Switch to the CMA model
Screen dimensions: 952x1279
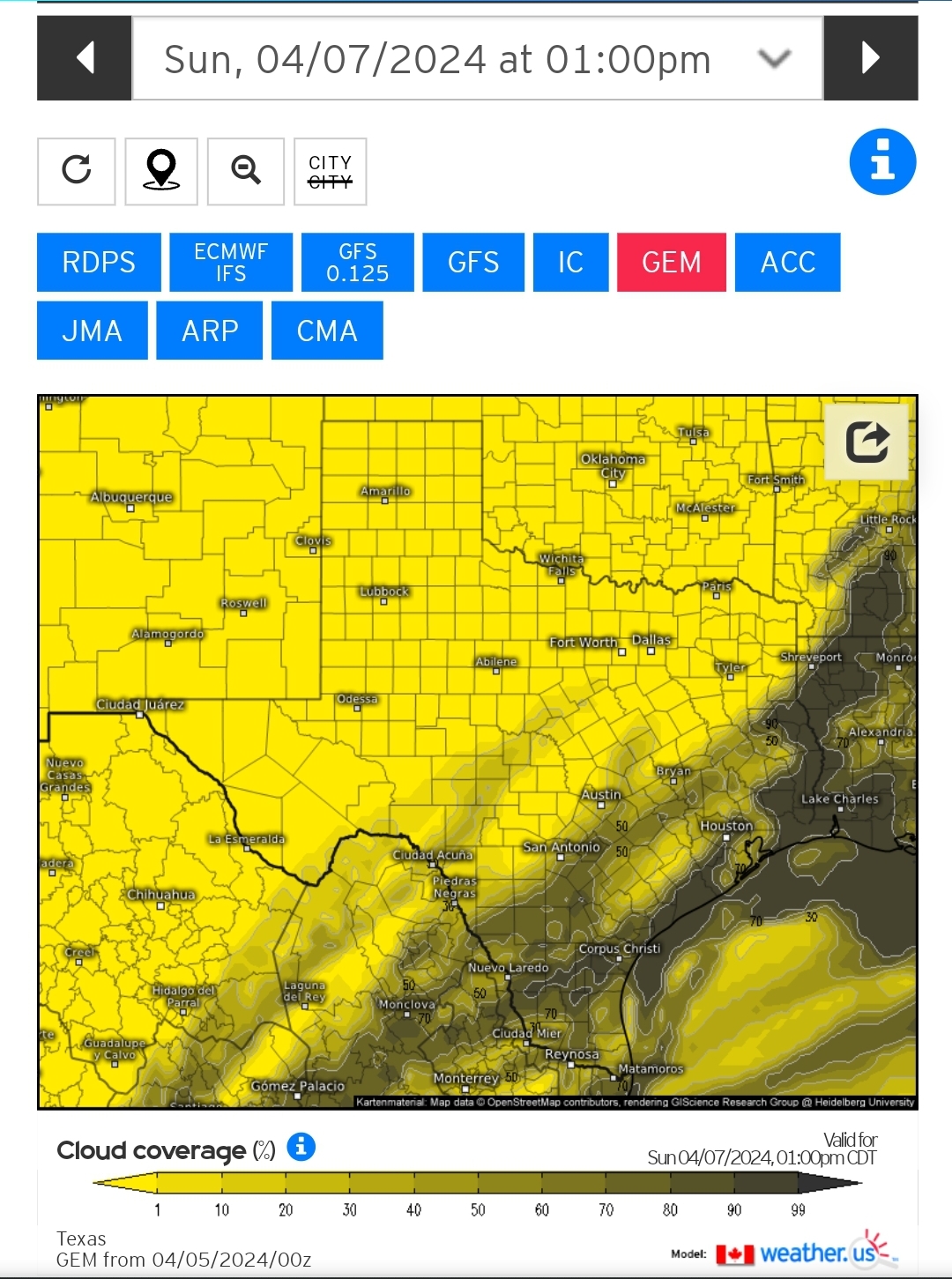[x=327, y=331]
